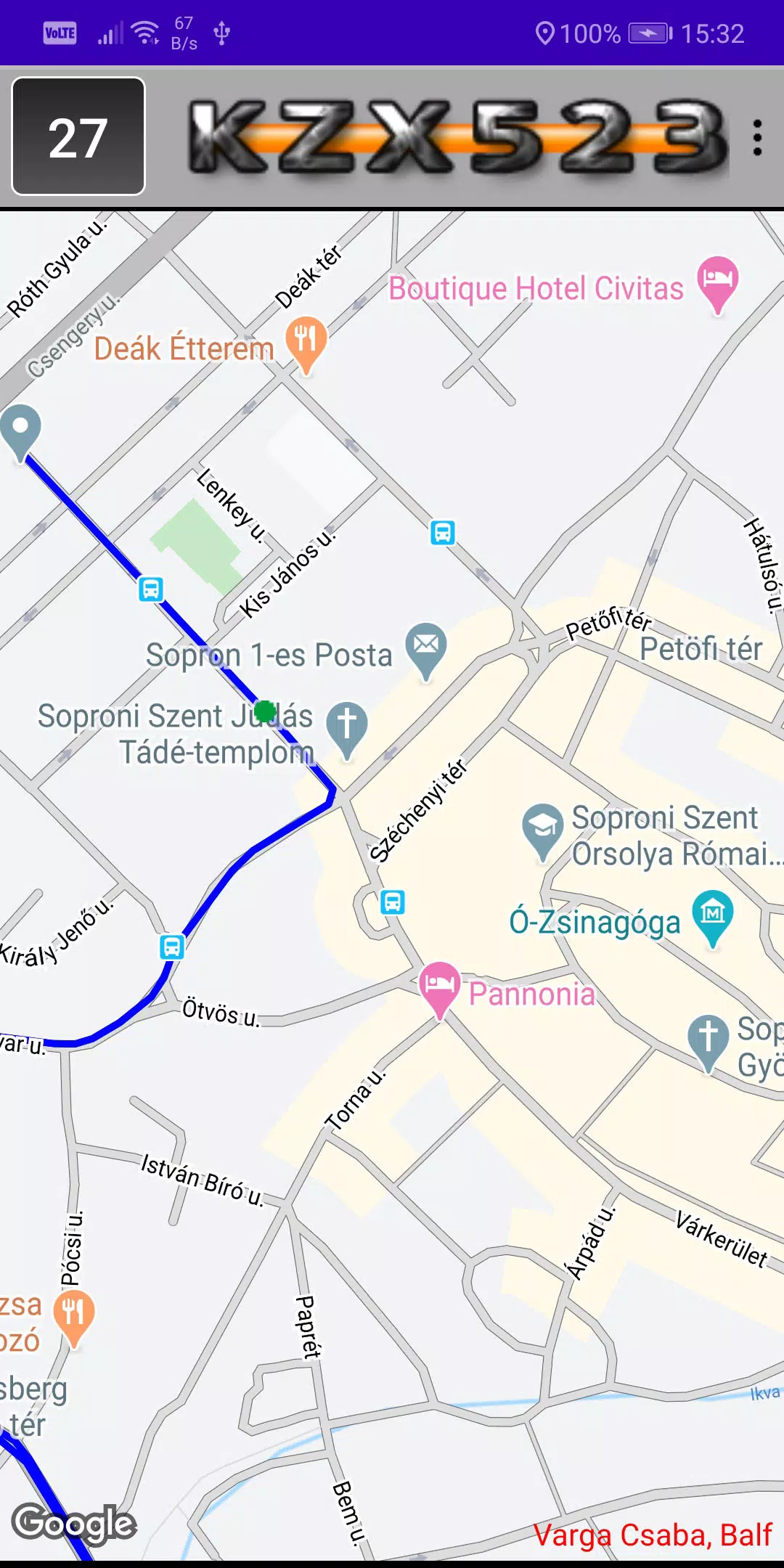Tap the Ó-Zsinagóga museum marker
The image size is (784, 1568).
(713, 913)
